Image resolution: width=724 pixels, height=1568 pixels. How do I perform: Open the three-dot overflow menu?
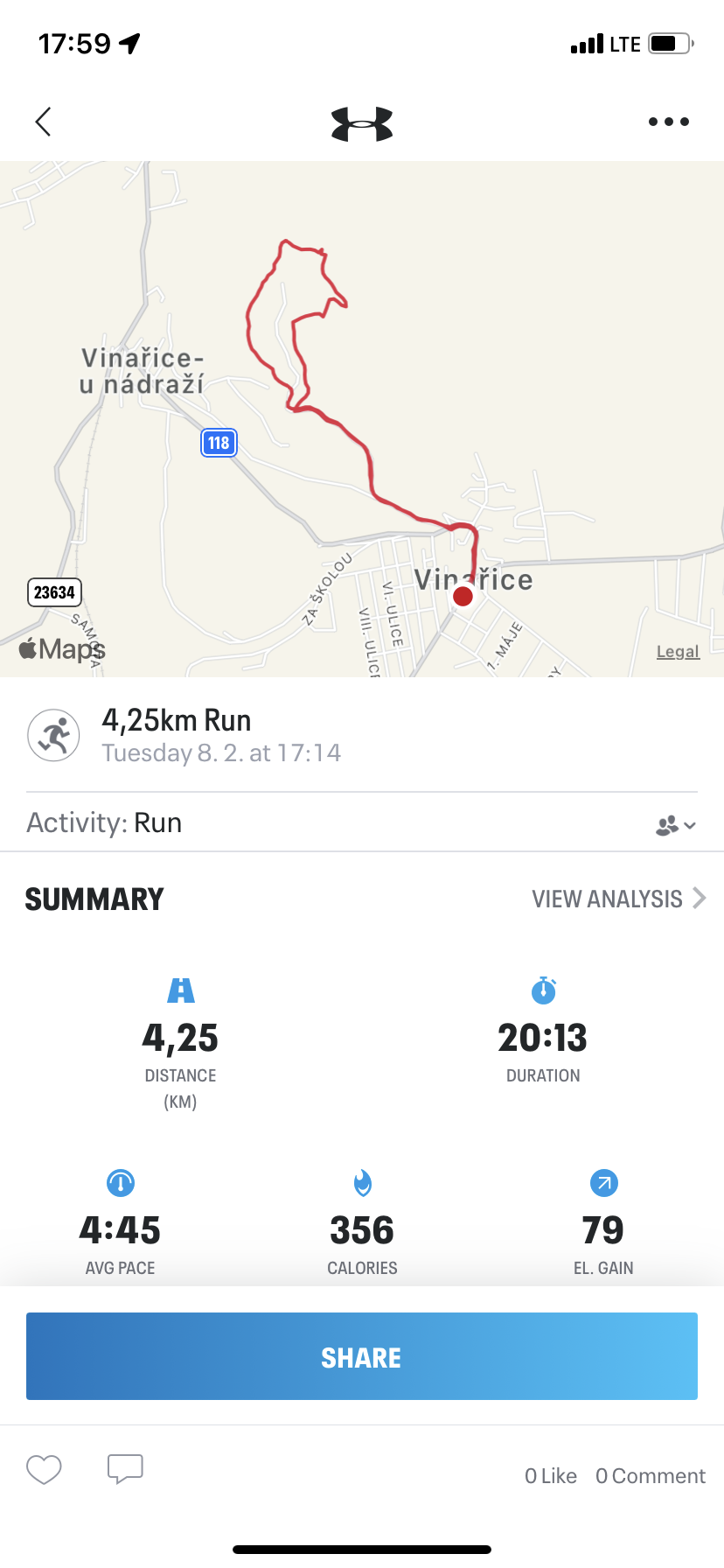point(669,122)
